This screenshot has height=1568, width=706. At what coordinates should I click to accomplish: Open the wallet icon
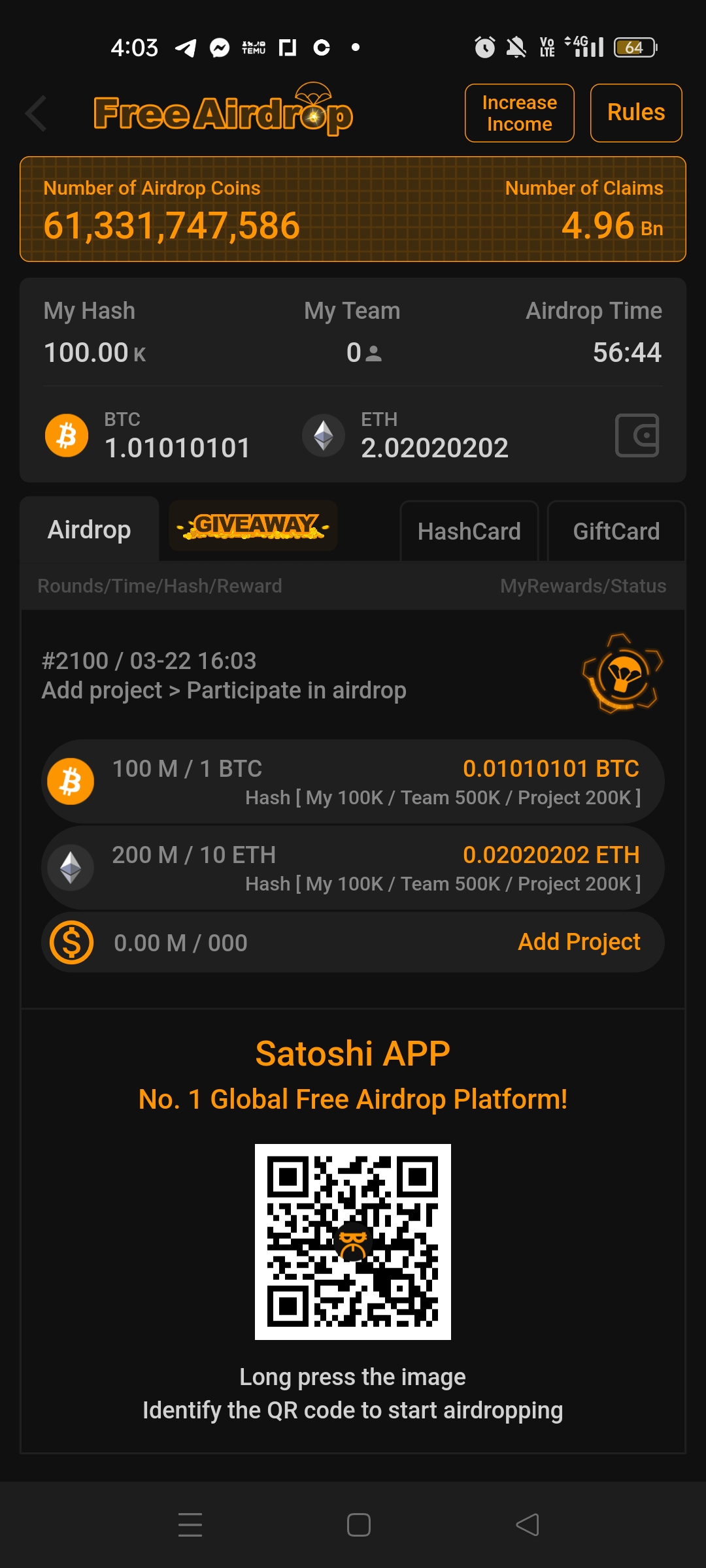click(x=637, y=435)
